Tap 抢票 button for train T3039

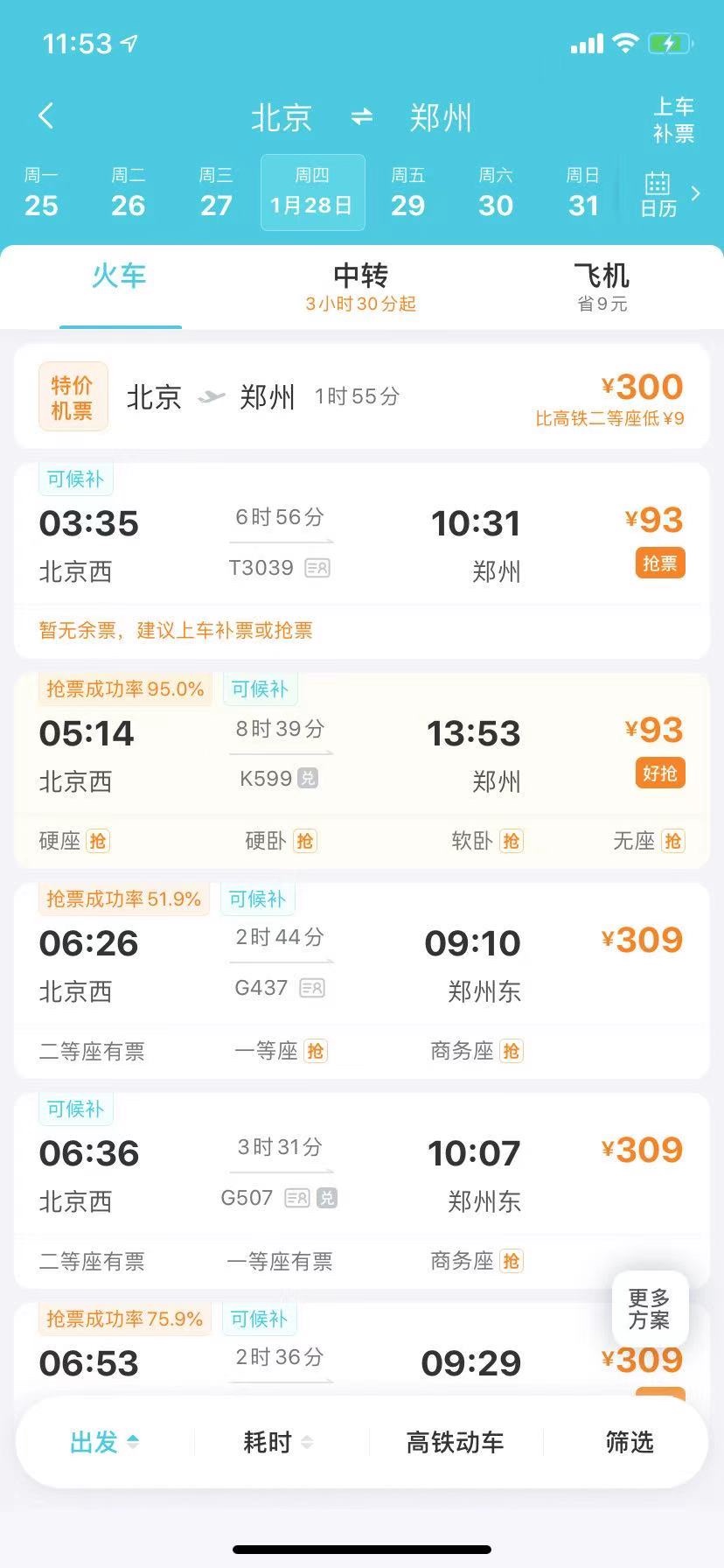[659, 563]
